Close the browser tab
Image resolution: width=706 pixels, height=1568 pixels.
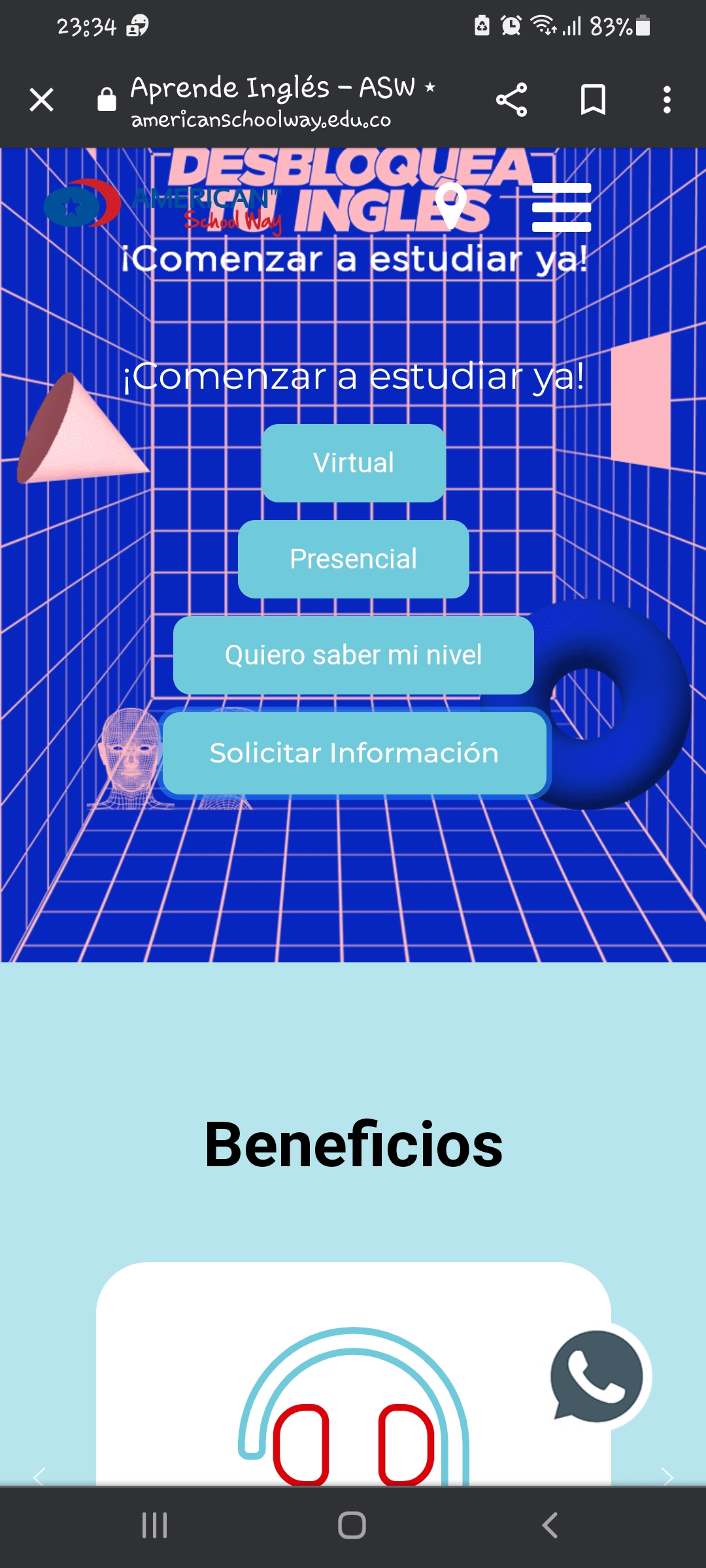tap(42, 100)
